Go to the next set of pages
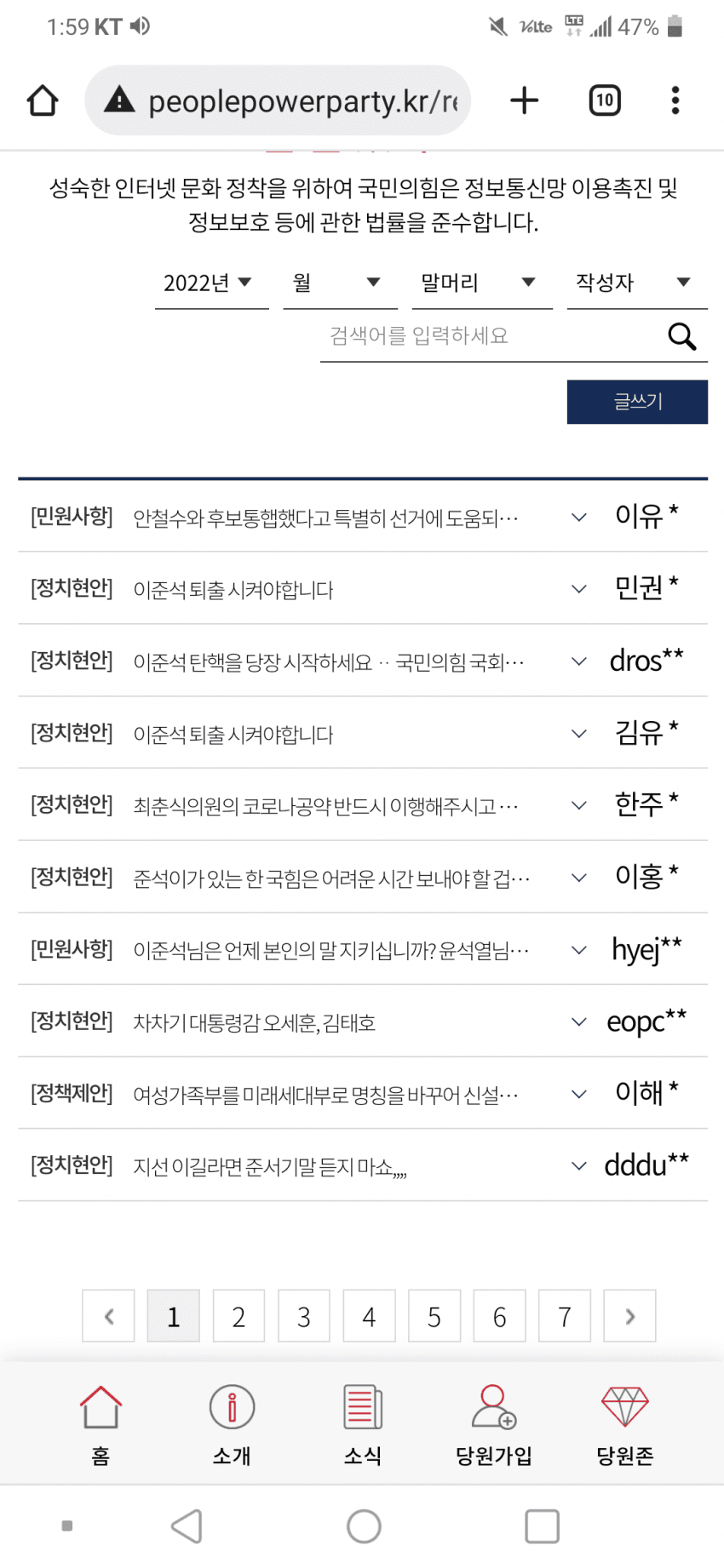Viewport: 724px width, 1568px height. point(629,1316)
